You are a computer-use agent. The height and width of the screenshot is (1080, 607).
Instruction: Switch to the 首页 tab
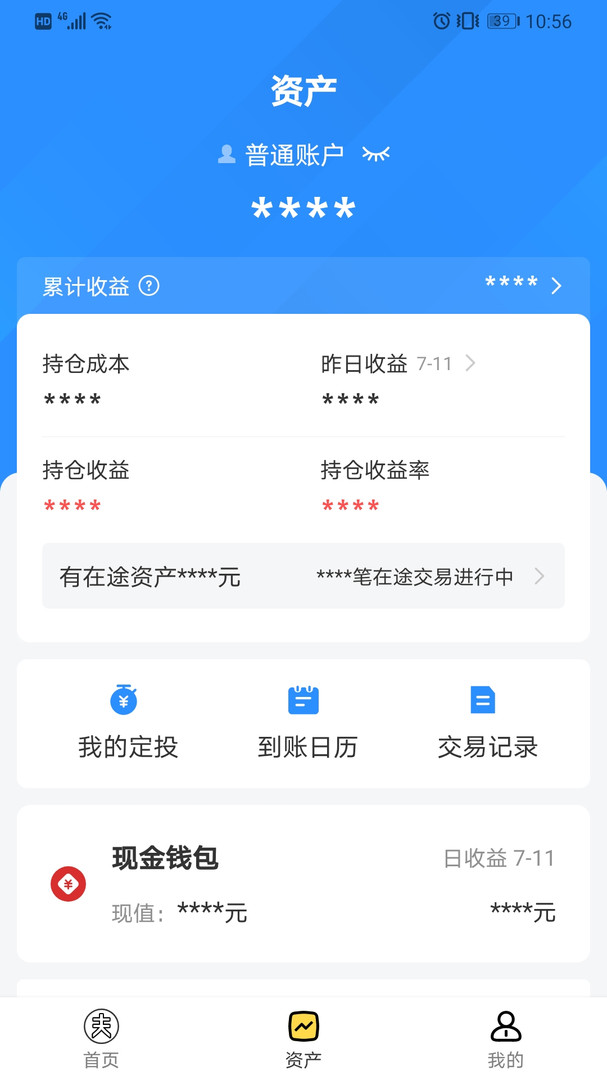101,1038
